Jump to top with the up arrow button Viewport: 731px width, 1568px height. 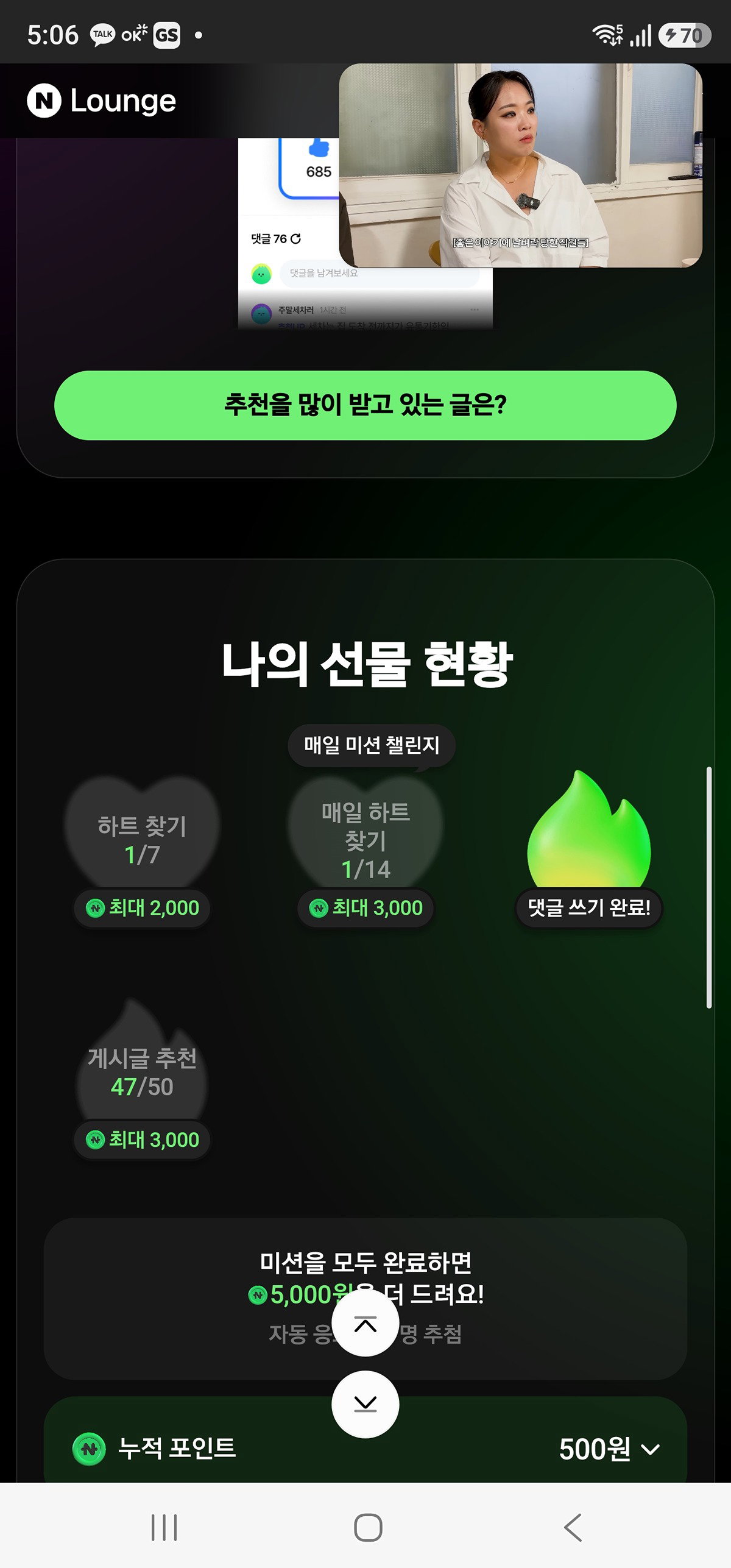click(x=365, y=1323)
